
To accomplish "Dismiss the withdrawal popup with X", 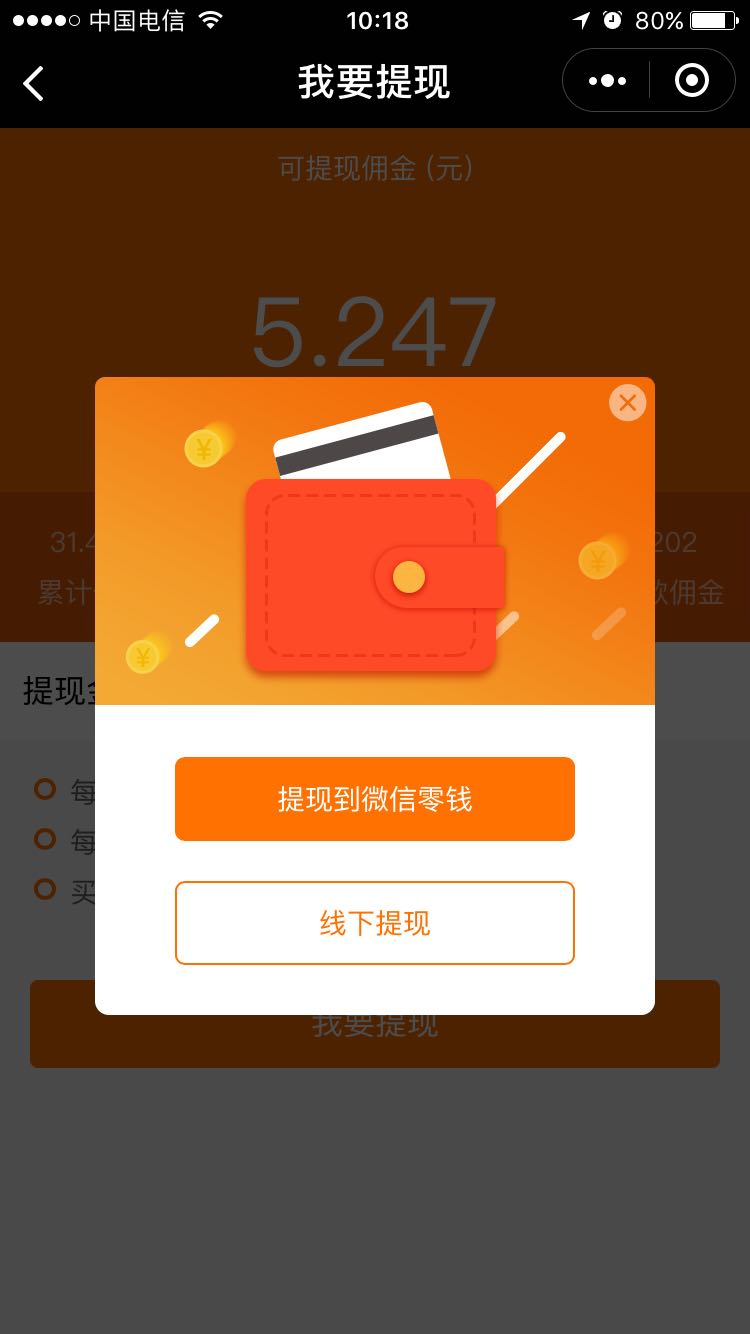I will coord(627,403).
